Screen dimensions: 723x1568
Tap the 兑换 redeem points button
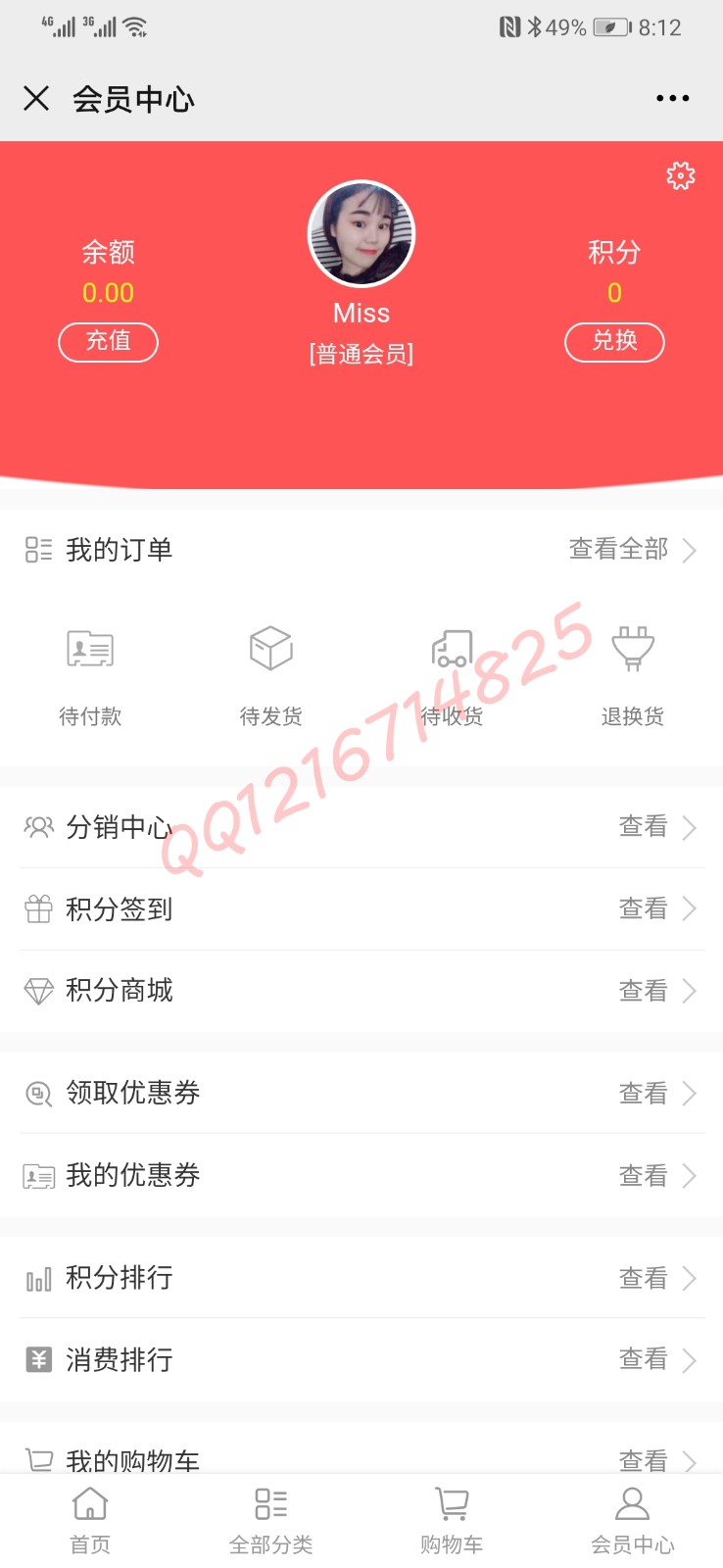coord(614,341)
